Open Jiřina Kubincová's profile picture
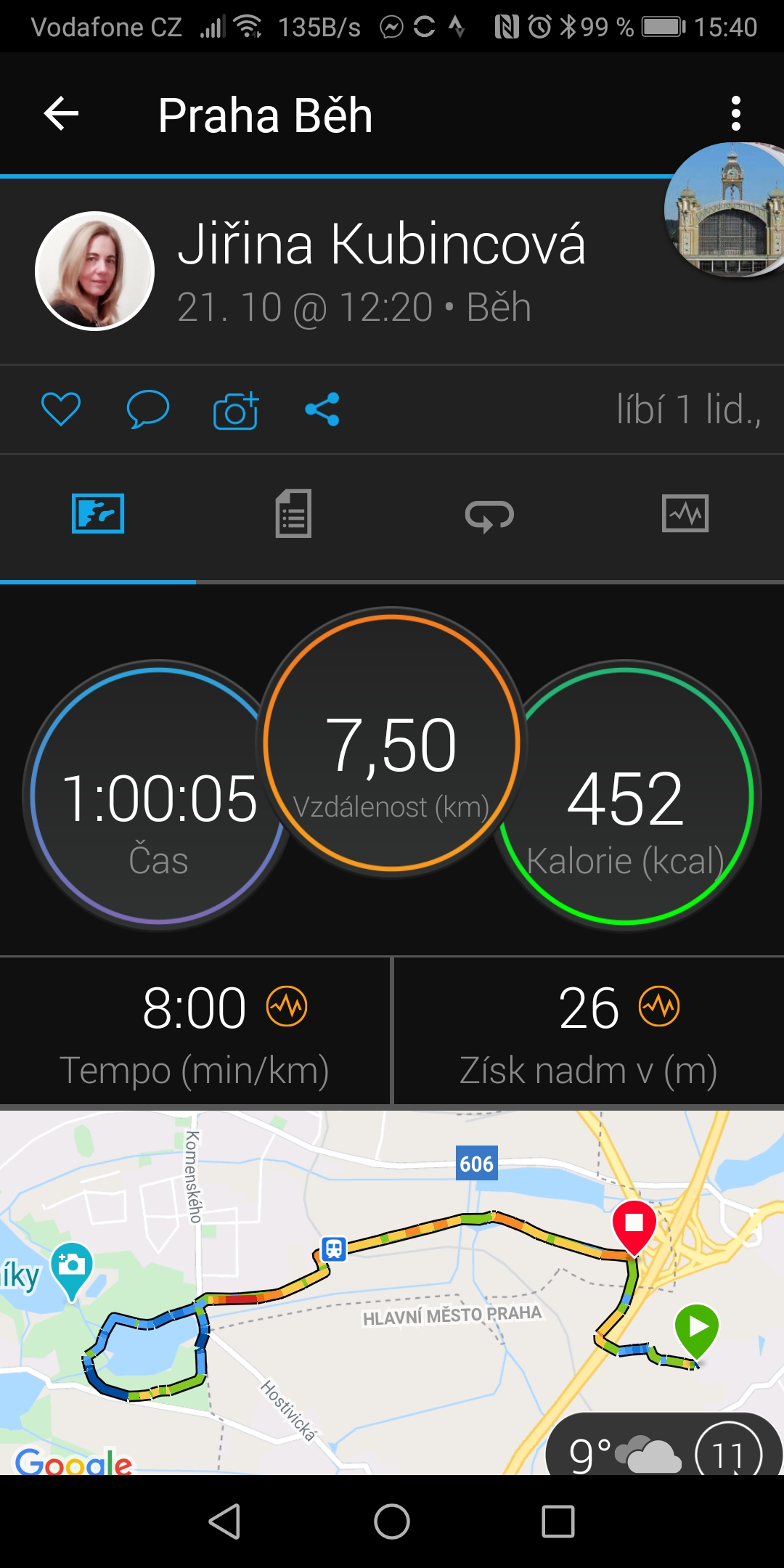Screen dimensions: 784x1568 coord(94,271)
